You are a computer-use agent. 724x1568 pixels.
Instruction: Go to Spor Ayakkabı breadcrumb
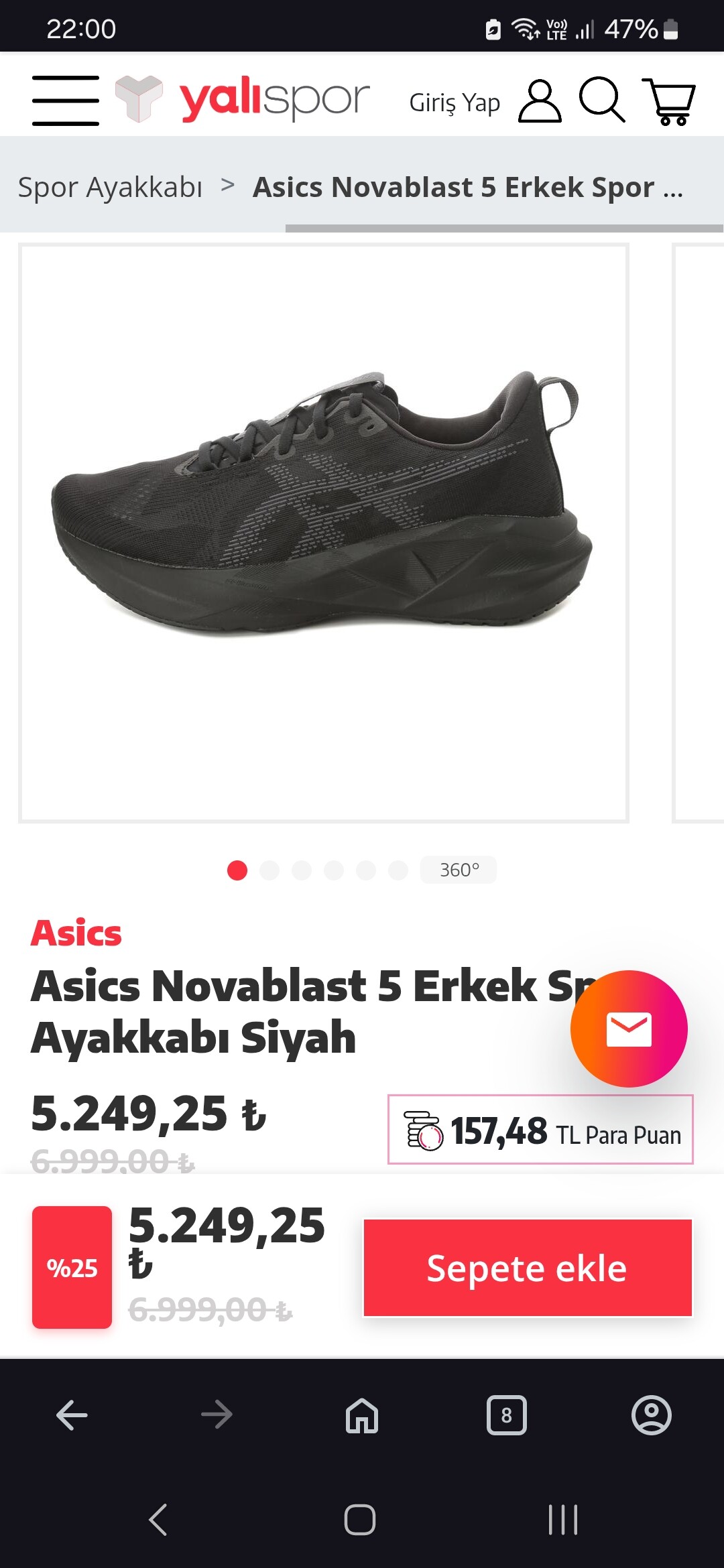pyautogui.click(x=110, y=187)
